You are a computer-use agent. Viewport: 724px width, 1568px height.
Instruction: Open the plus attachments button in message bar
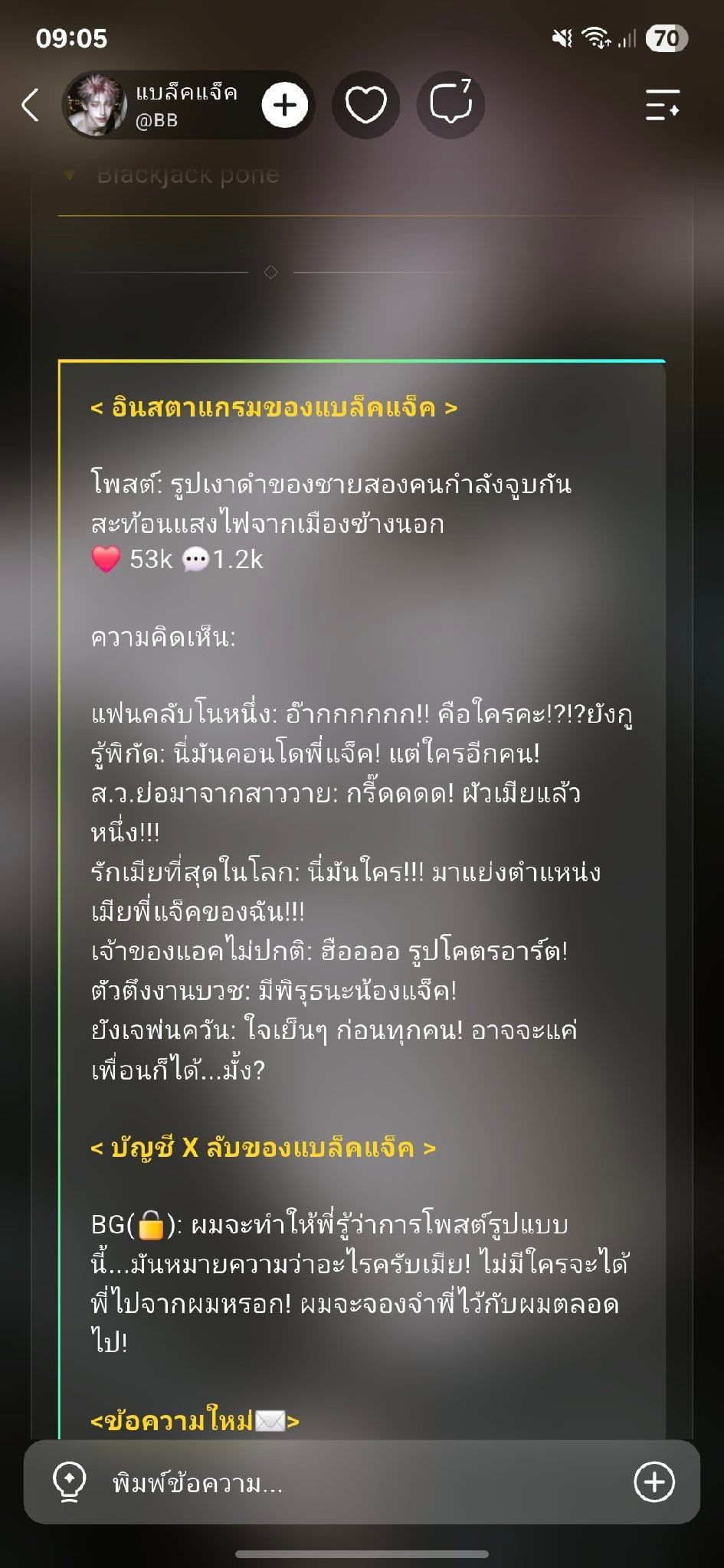click(x=654, y=1482)
